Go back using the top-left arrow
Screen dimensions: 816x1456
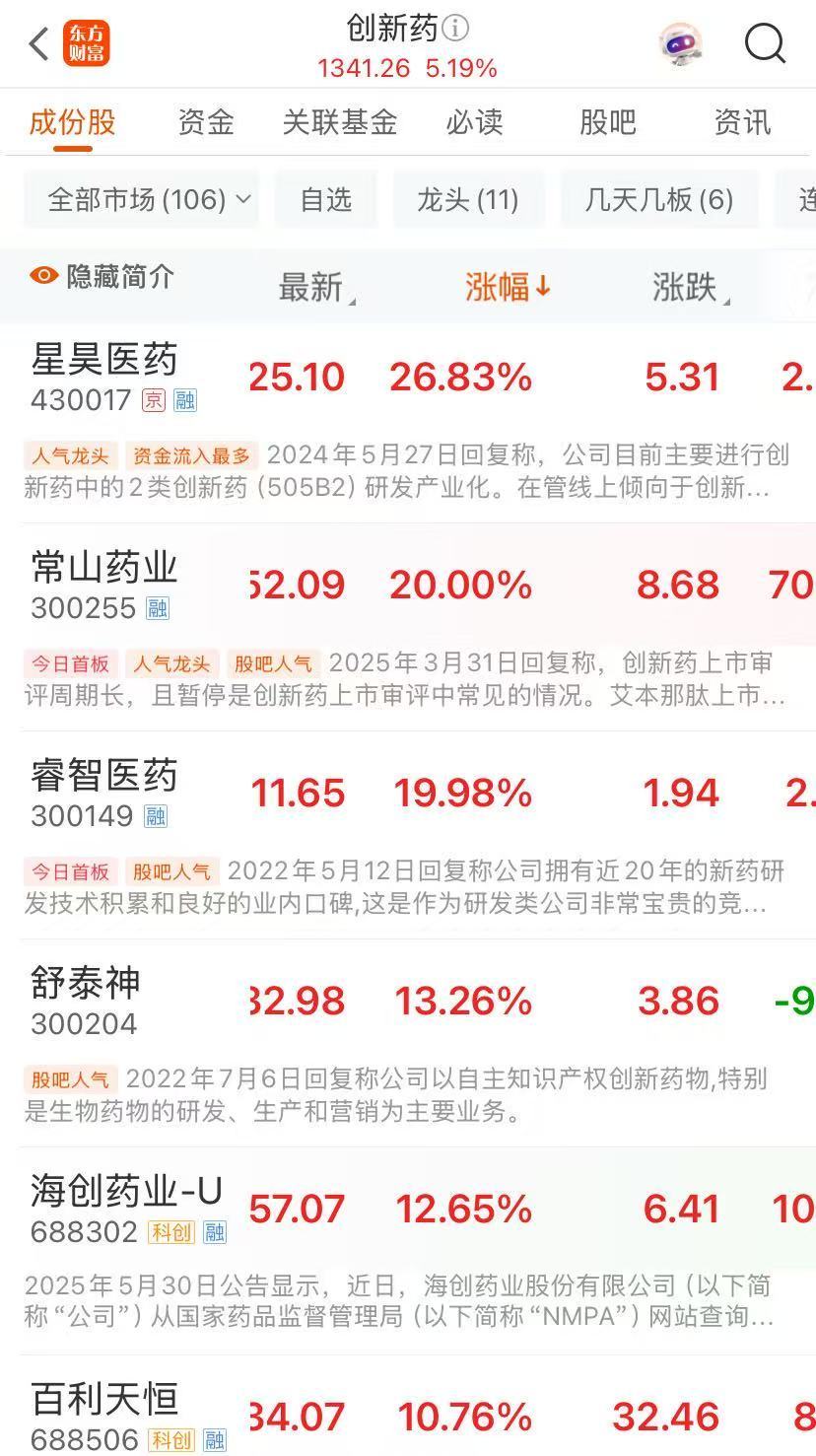39,44
